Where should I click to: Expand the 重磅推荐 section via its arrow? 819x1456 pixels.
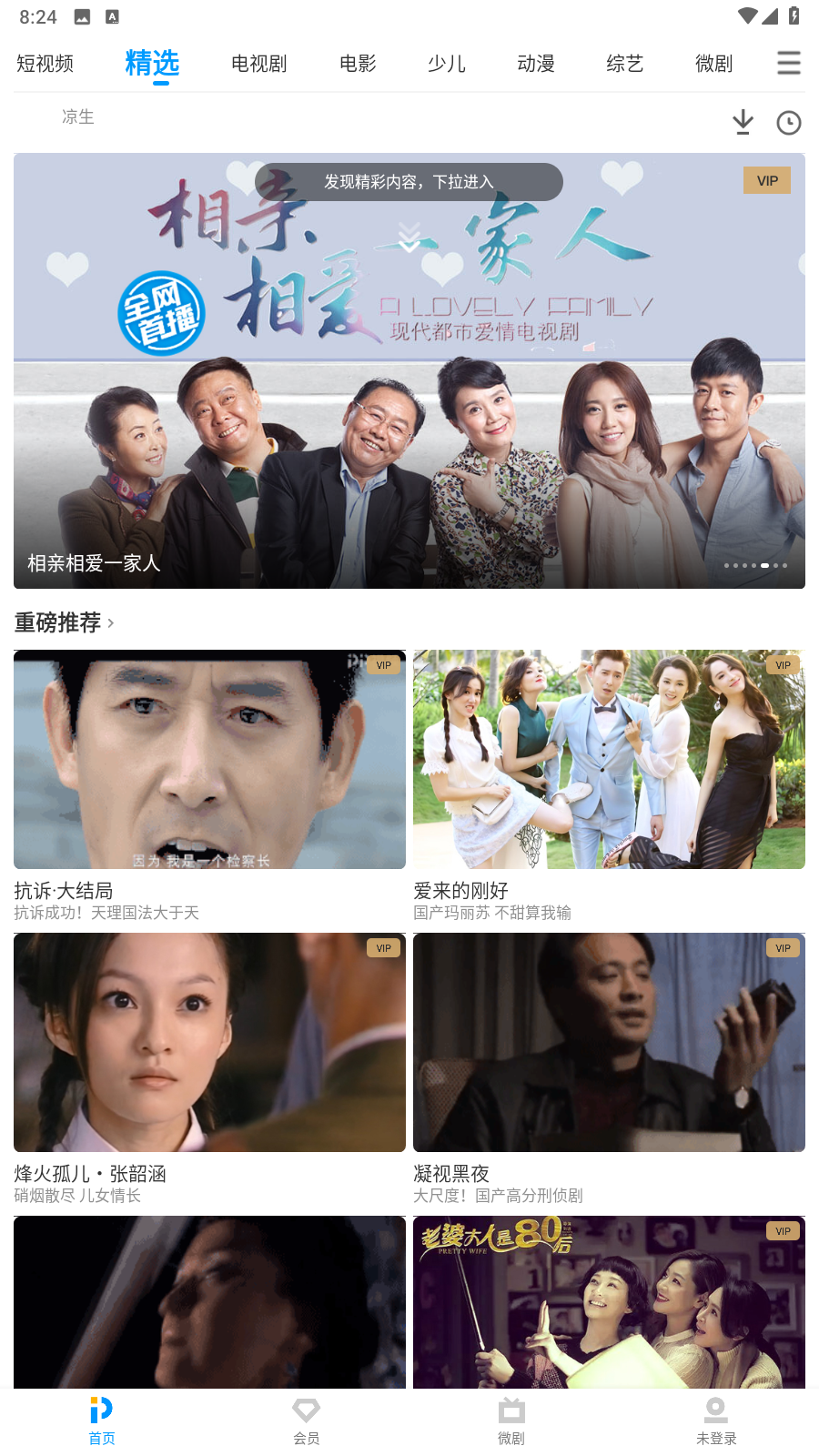tap(111, 623)
